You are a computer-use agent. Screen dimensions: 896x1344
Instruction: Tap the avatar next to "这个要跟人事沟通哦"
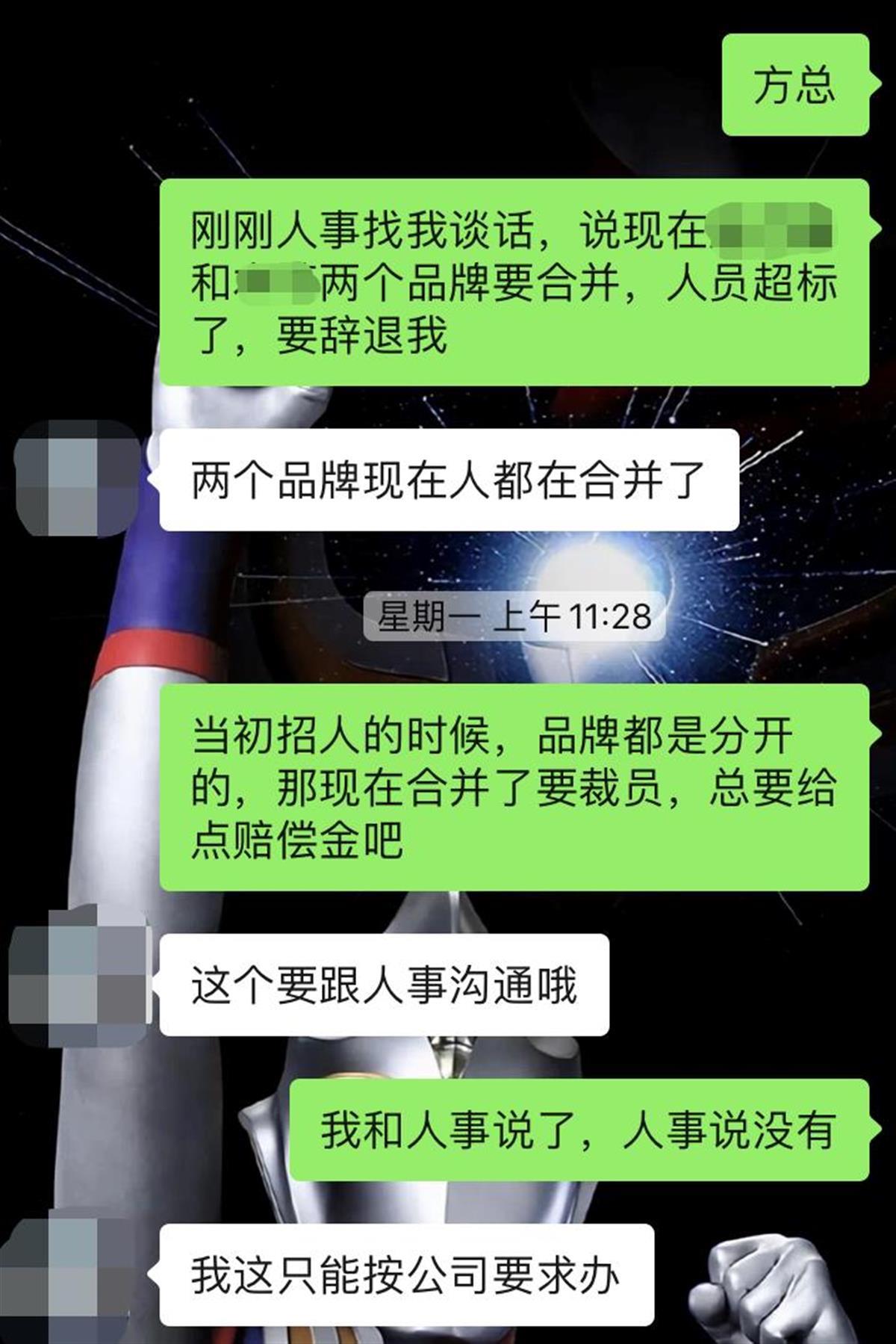tap(80, 976)
